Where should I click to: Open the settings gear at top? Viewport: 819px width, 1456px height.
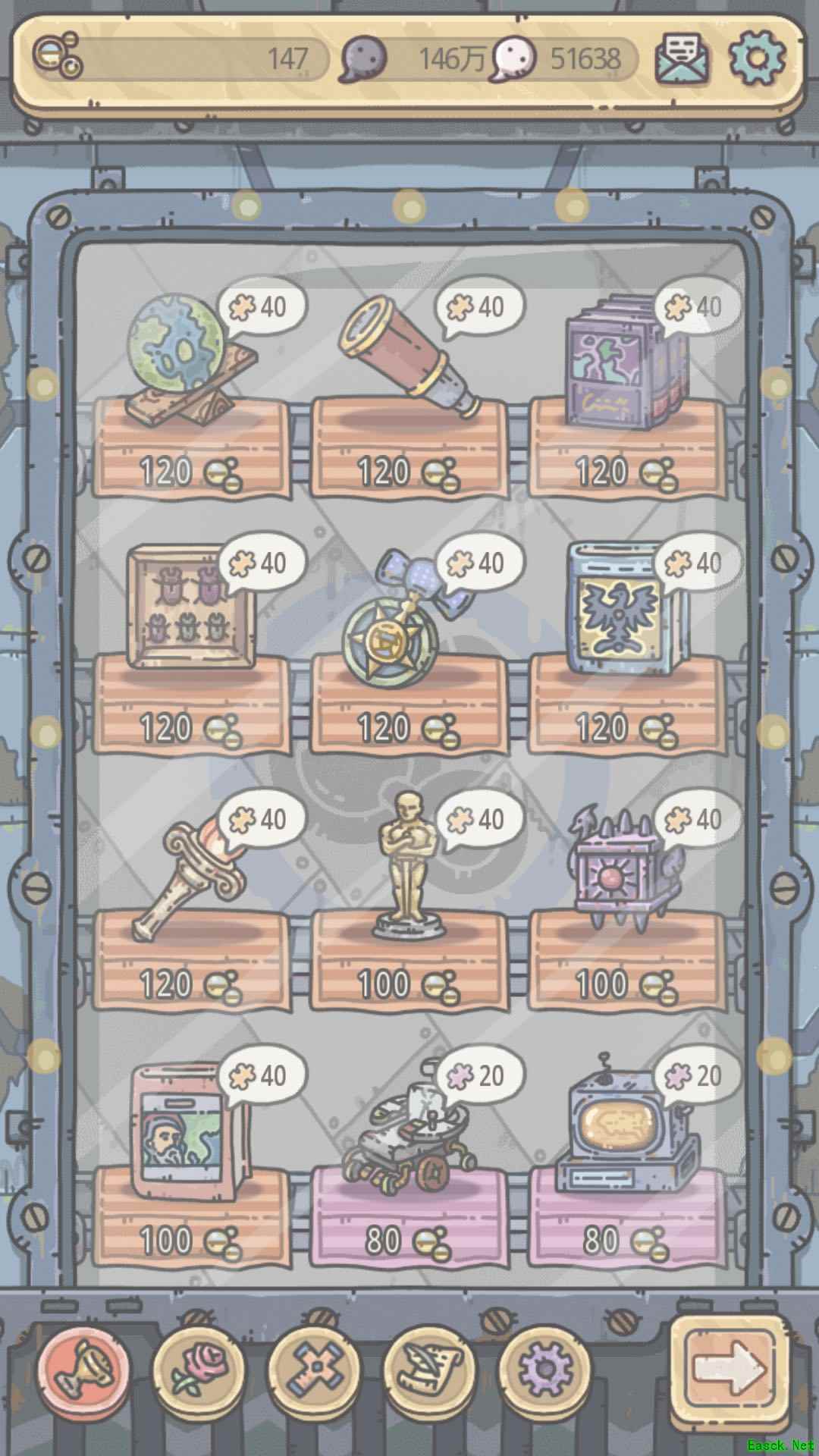coord(756,58)
